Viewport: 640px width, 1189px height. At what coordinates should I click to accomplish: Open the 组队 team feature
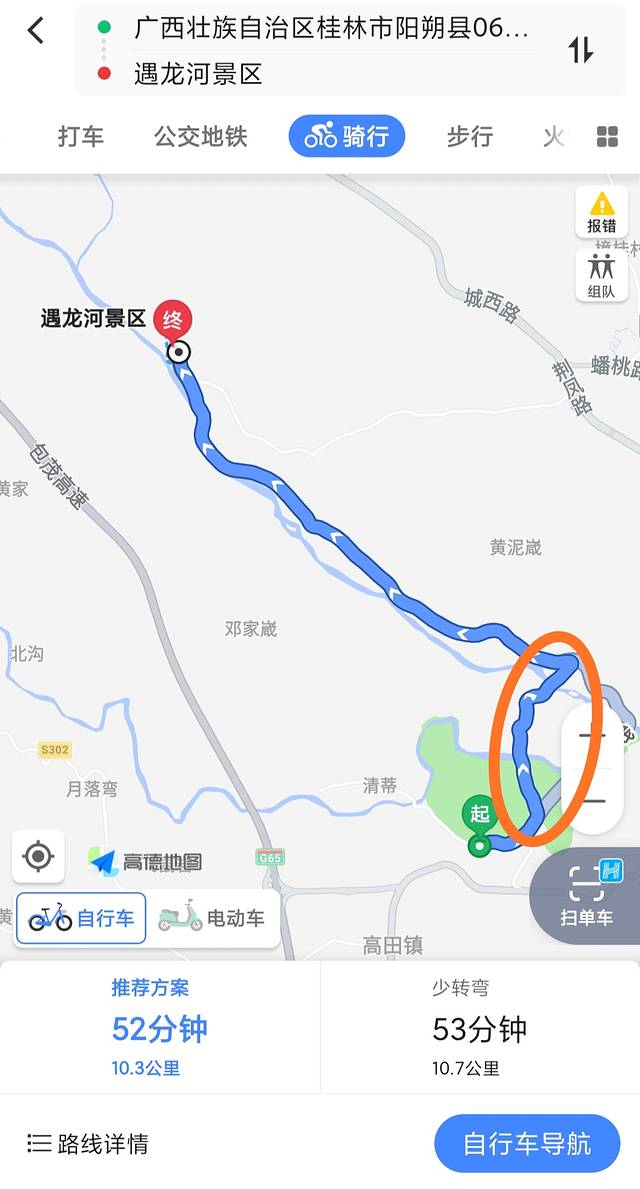601,275
